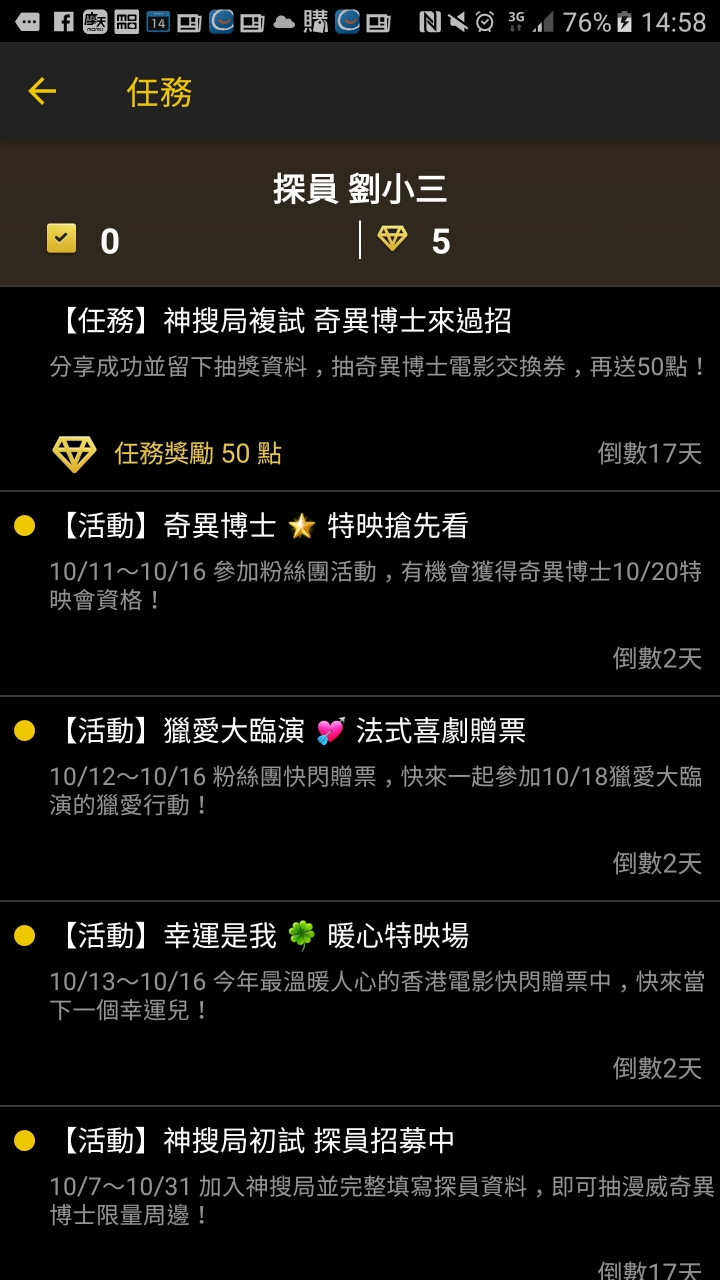Open the 獵愛大臨演 法式喜劇贈票 activity
The height and width of the screenshot is (1280, 720).
[x=360, y=797]
